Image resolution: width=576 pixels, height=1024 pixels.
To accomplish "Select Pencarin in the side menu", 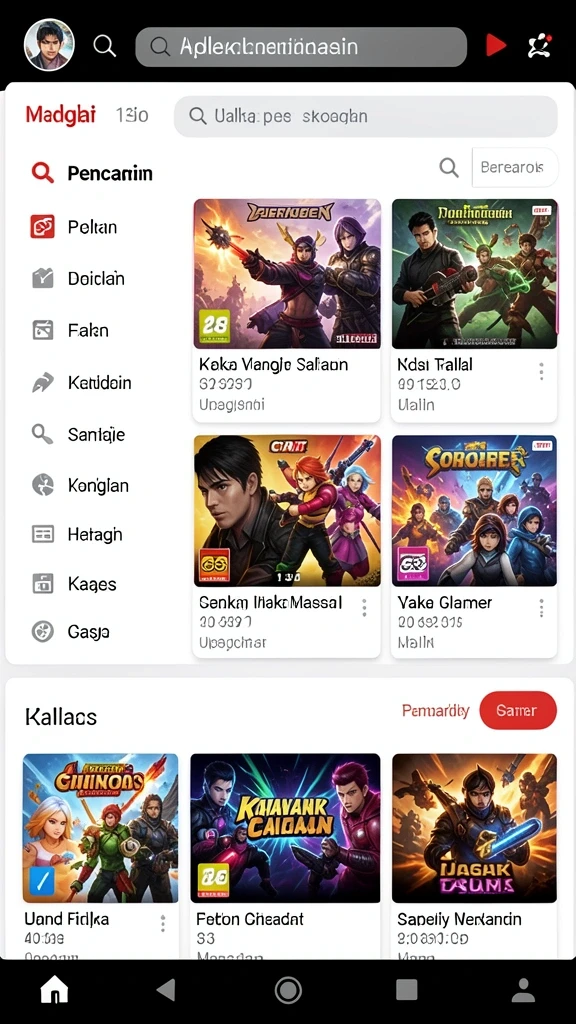I will tap(91, 173).
